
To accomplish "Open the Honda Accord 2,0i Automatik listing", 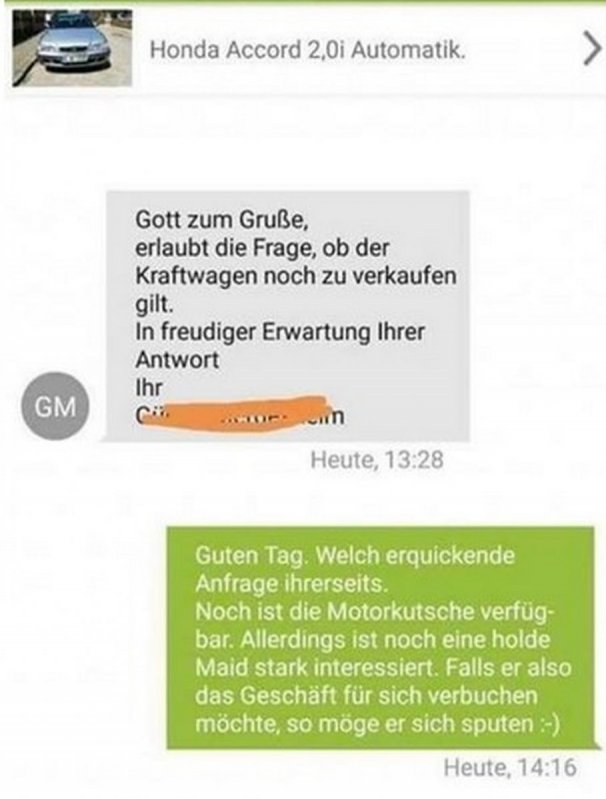I will pyautogui.click(x=307, y=50).
